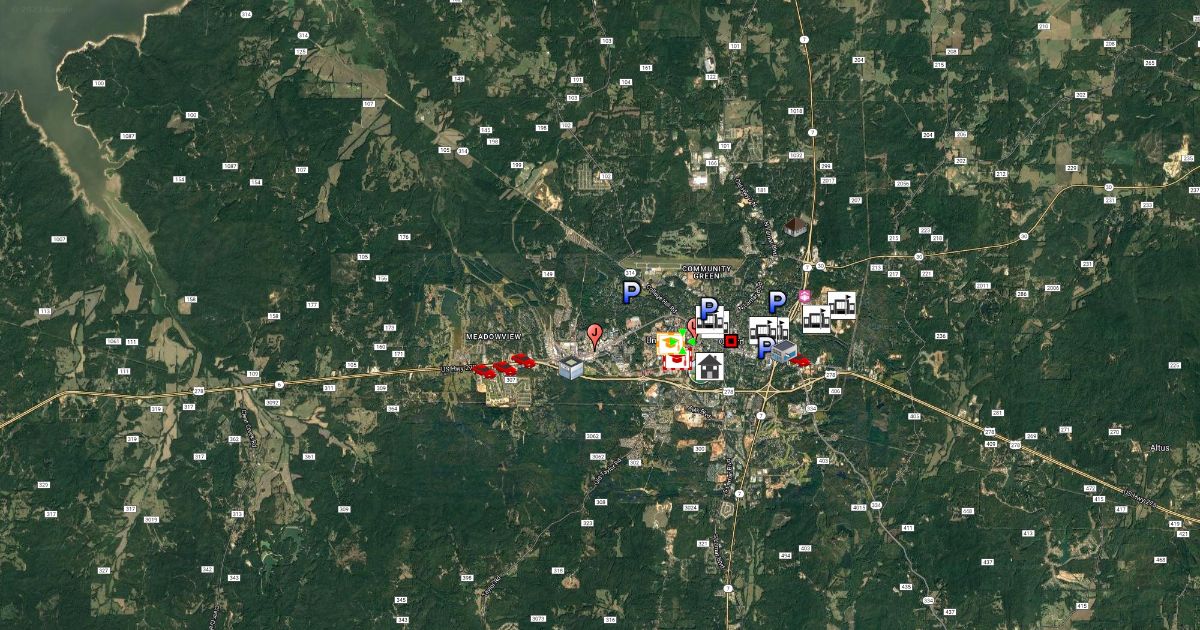Select the red square stop marker
Viewport: 1200px width, 630px height.
coord(731,341)
